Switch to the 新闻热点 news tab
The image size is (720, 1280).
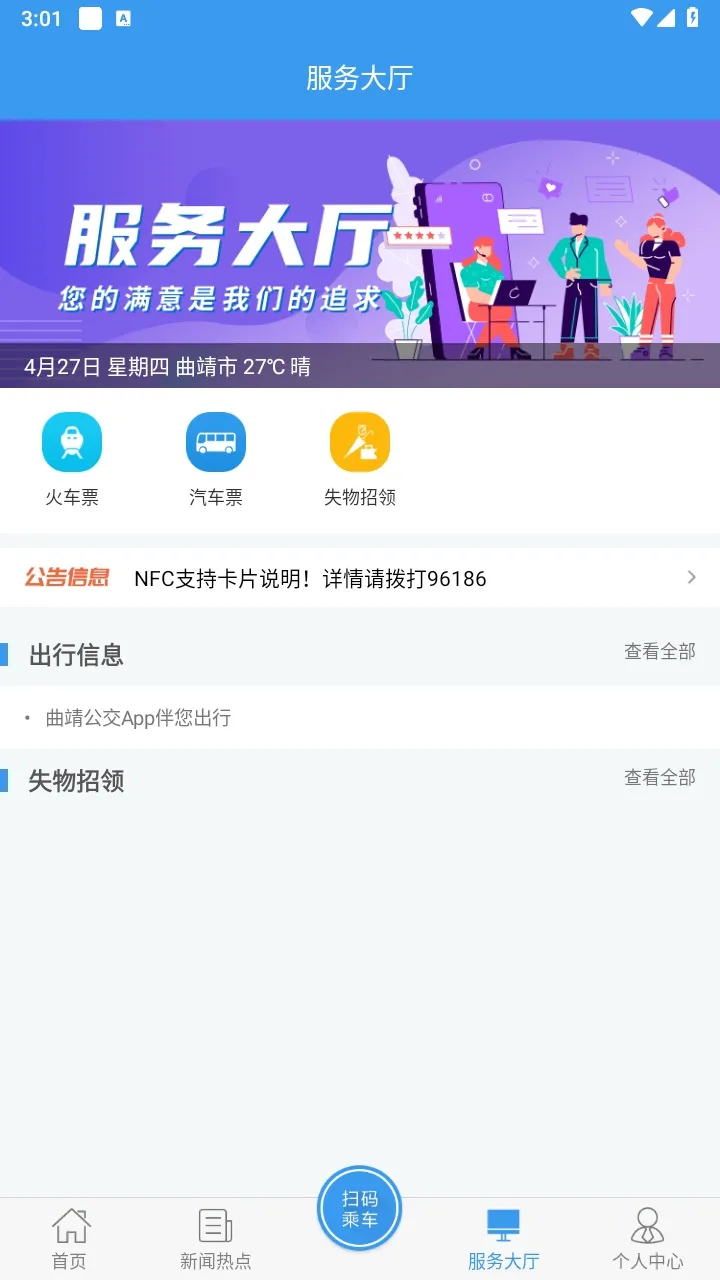[x=215, y=1238]
